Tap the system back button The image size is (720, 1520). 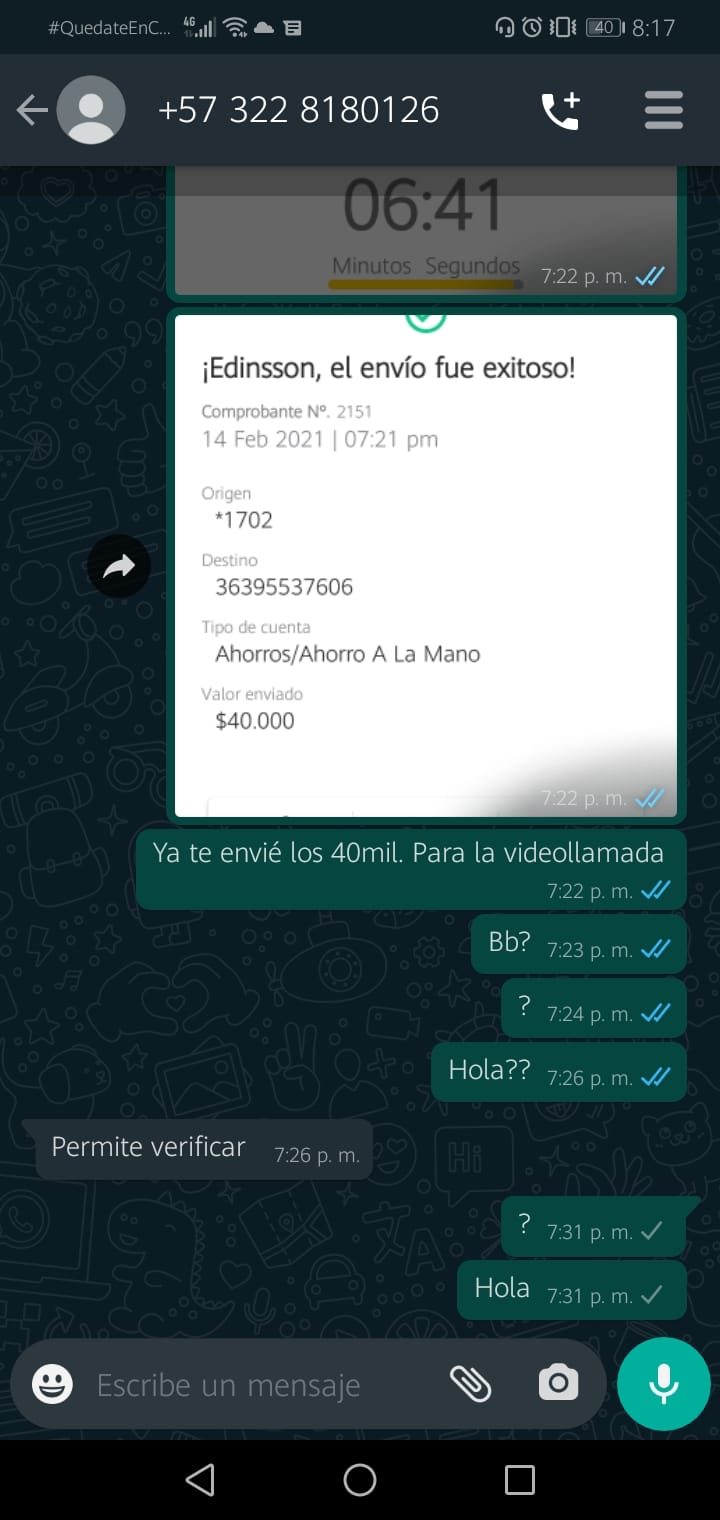(x=200, y=1480)
